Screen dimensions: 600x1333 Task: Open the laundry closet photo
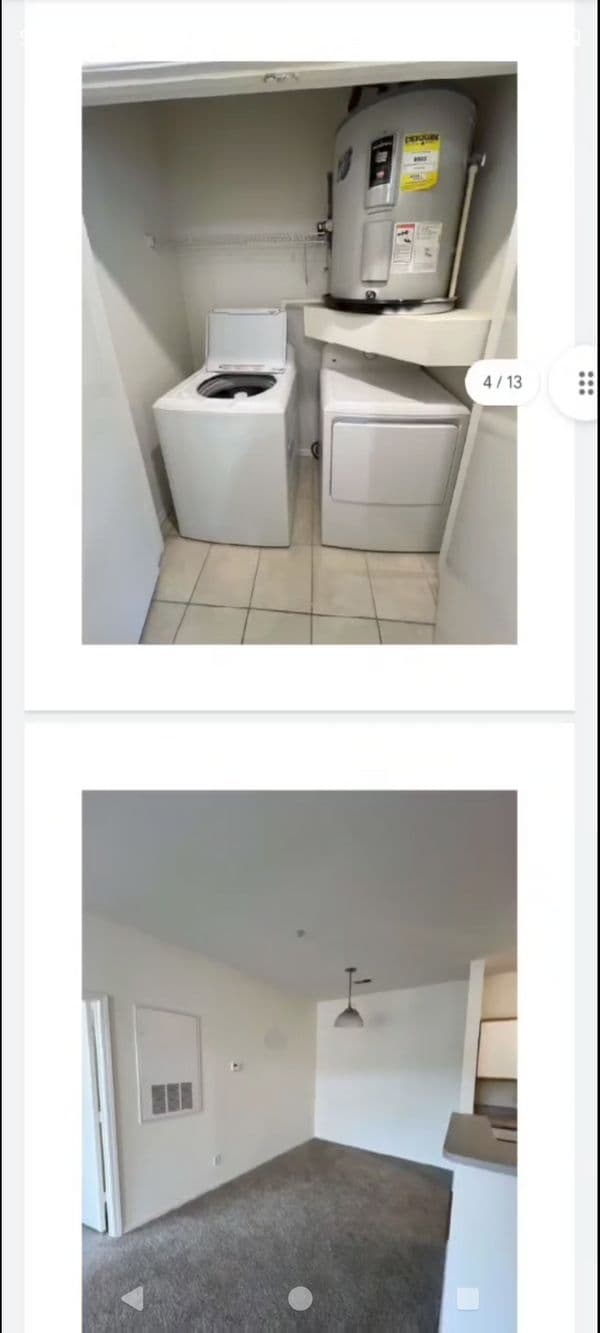point(299,353)
